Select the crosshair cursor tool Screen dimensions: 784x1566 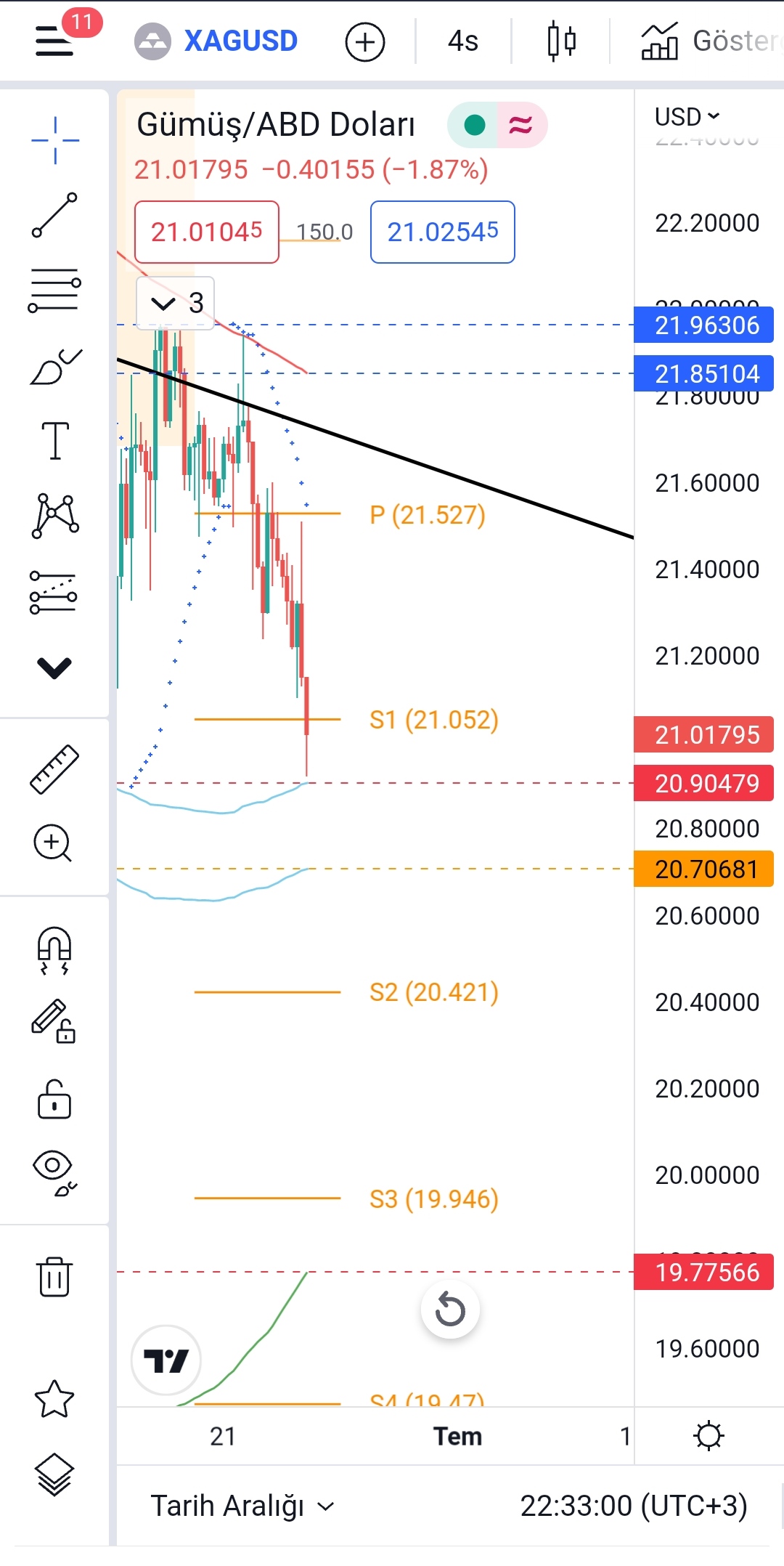click(55, 139)
